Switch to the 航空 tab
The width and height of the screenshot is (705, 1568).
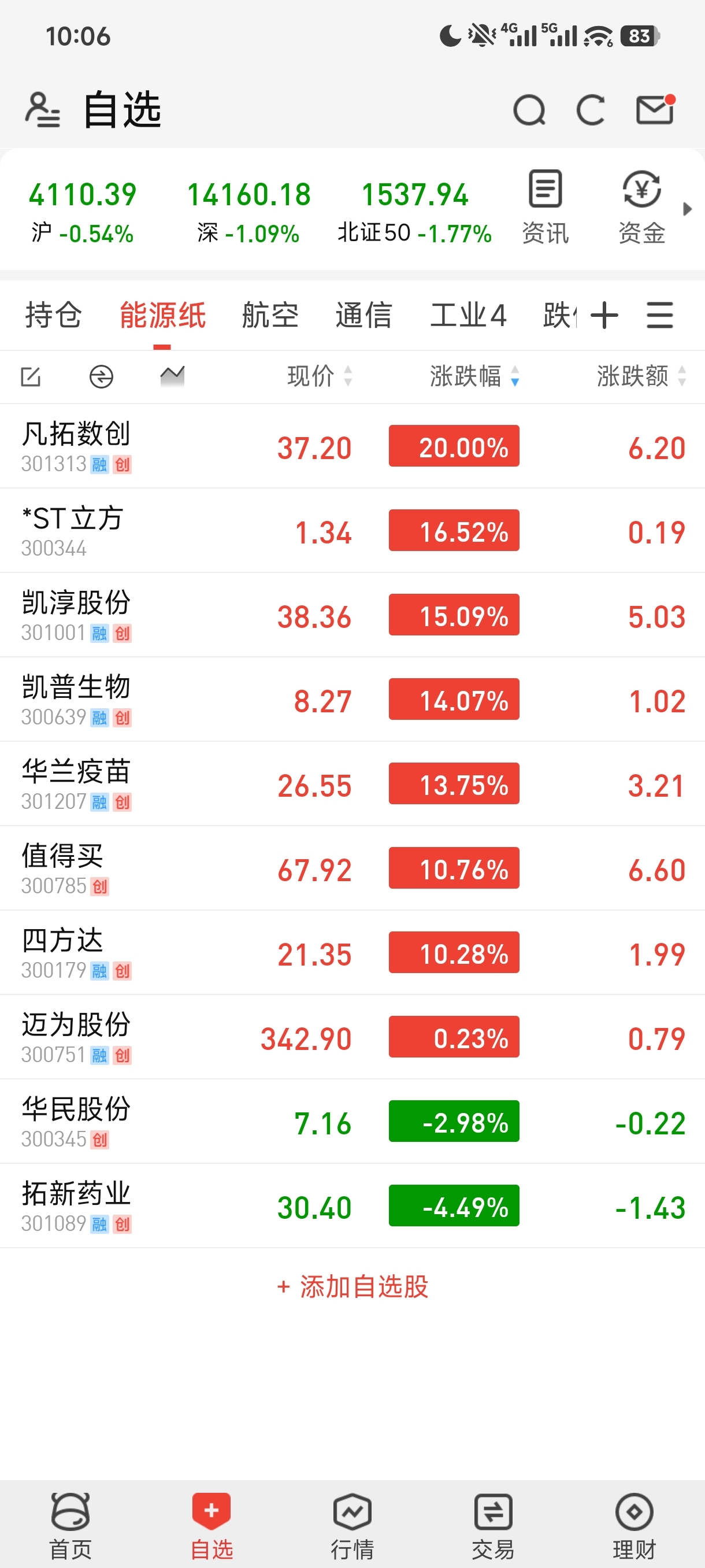270,315
